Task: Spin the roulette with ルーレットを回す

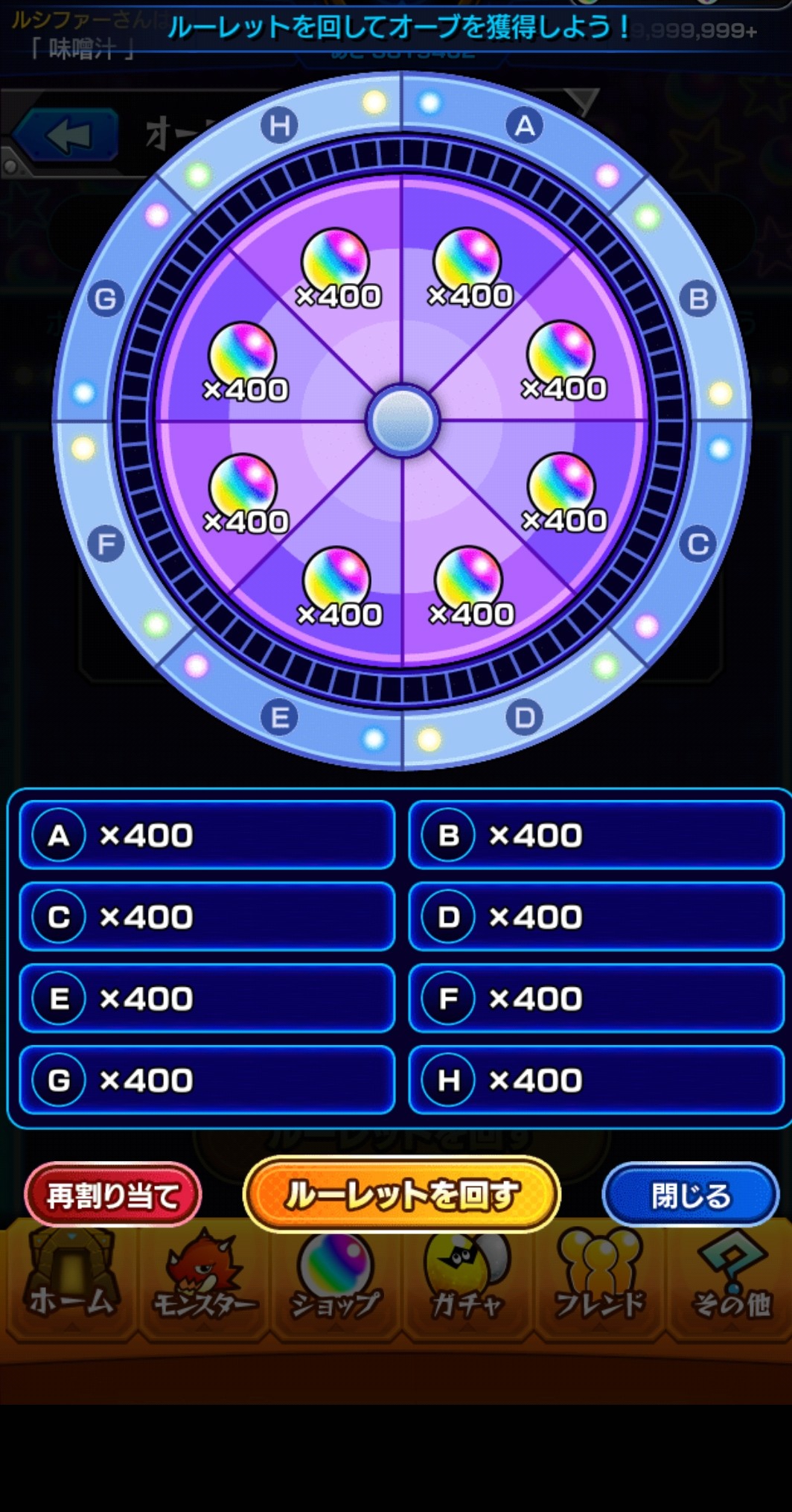Action: click(x=402, y=1194)
